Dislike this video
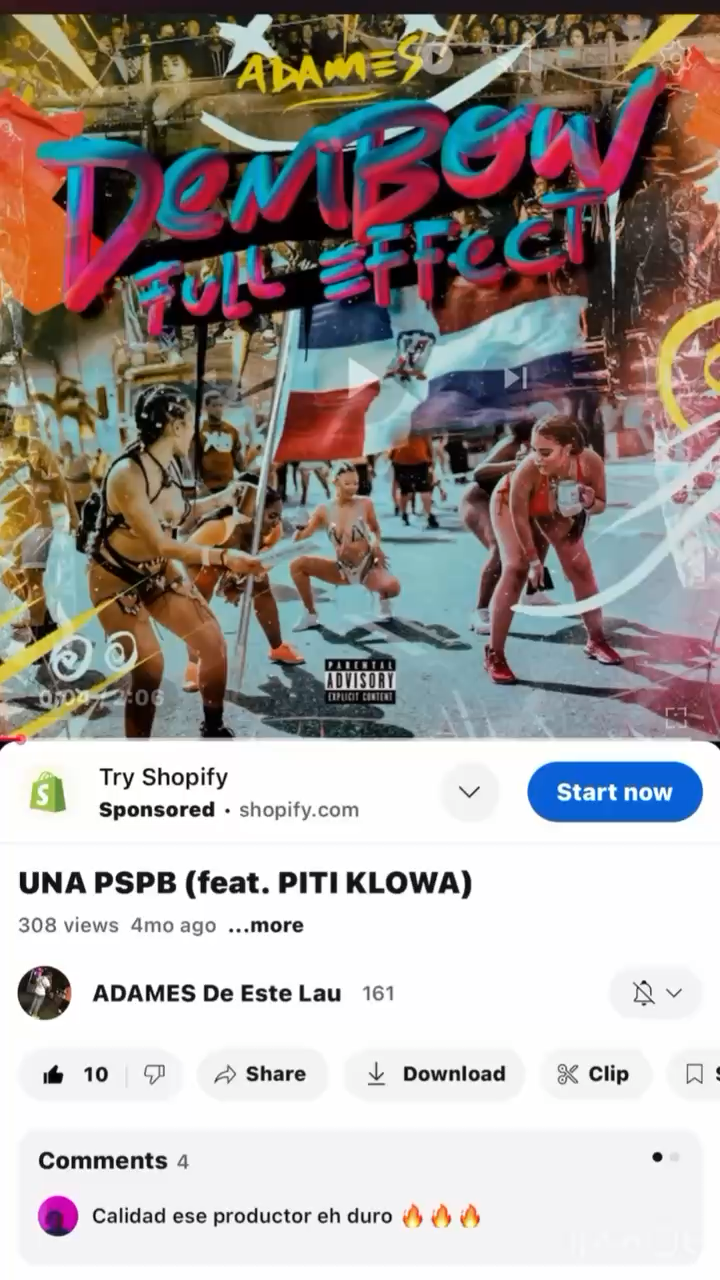The height and width of the screenshot is (1280, 720). click(x=154, y=1074)
